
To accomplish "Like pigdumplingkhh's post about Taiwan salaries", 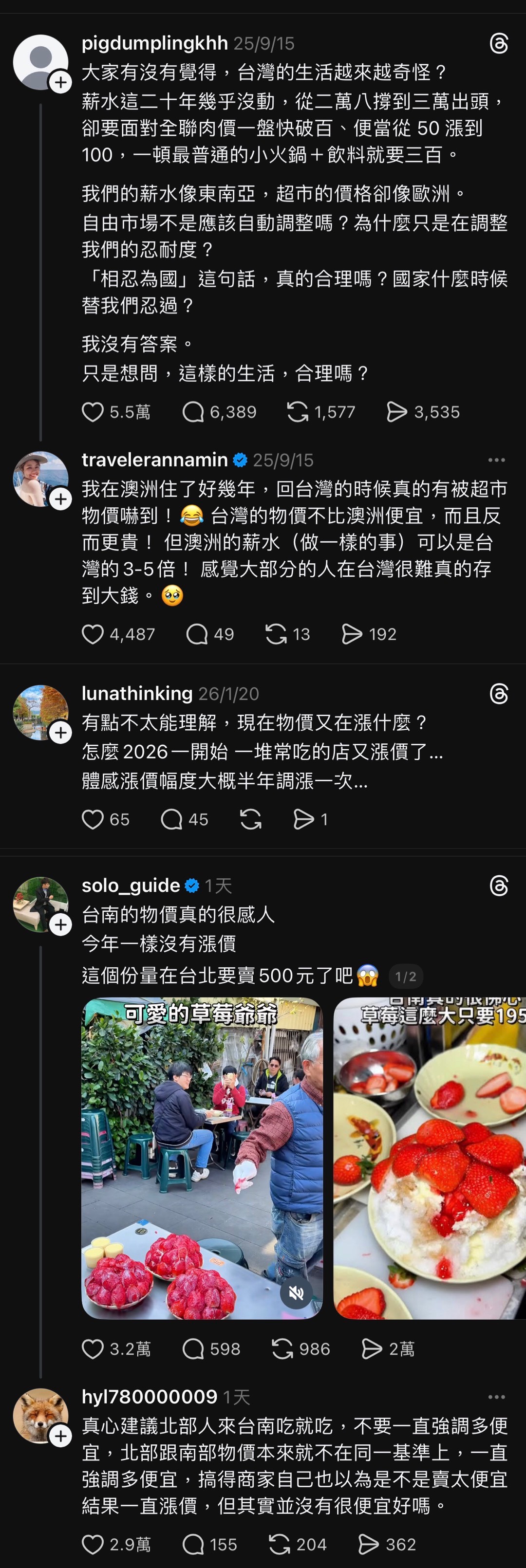I will click(x=93, y=412).
